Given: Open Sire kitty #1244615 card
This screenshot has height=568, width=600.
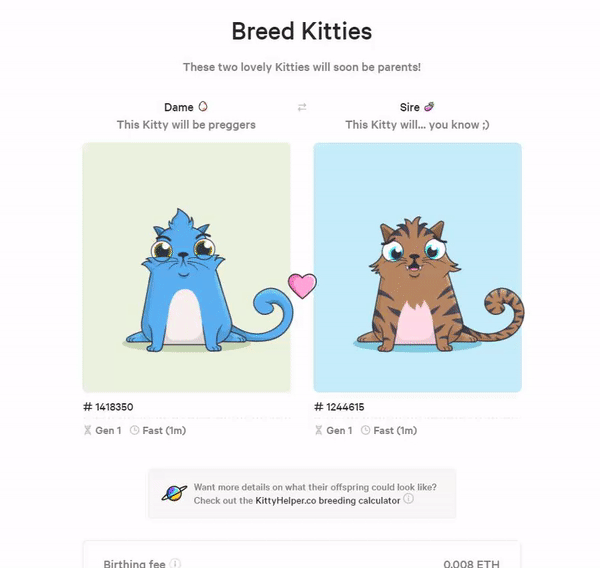Looking at the screenshot, I should tap(417, 267).
